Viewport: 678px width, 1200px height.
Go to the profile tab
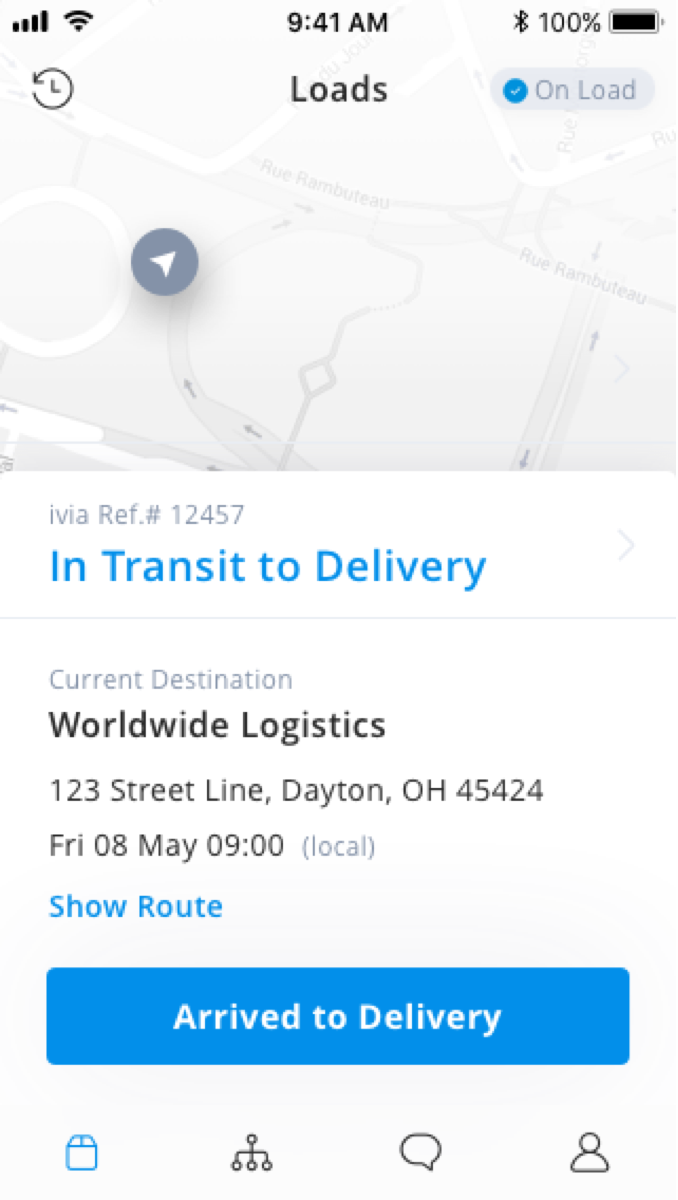click(x=590, y=1152)
